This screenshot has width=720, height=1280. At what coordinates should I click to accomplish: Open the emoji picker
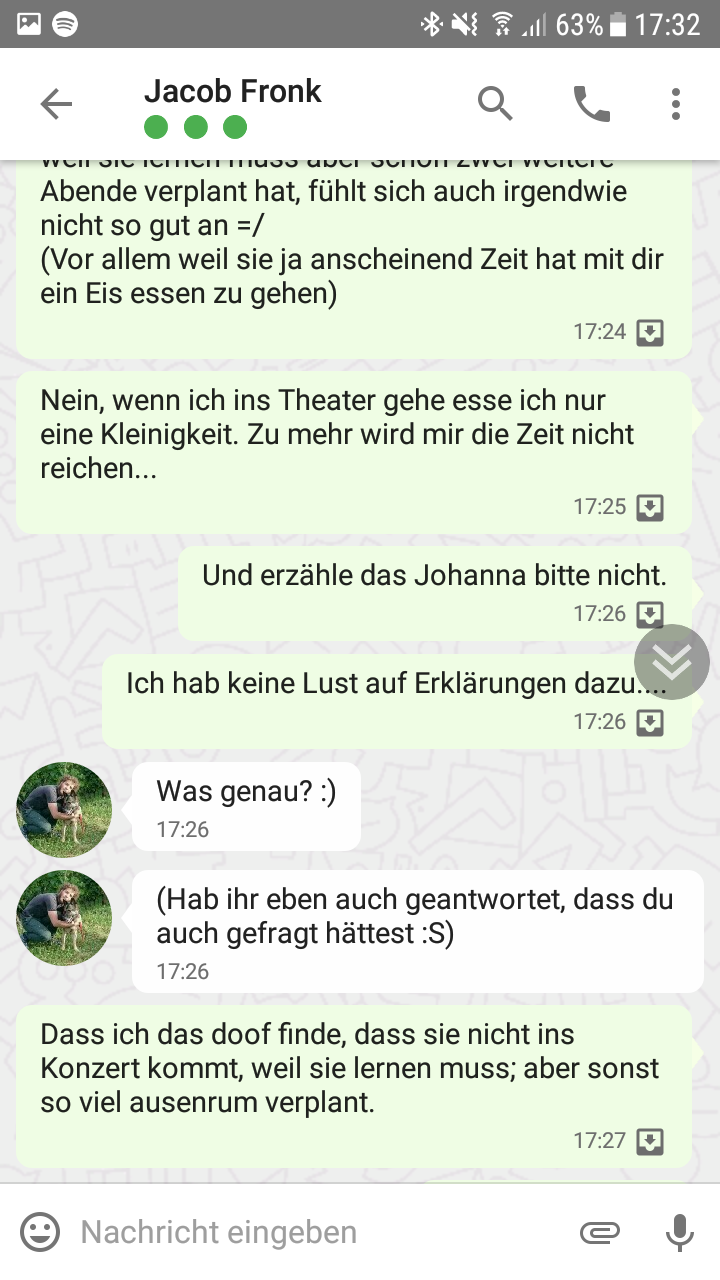tap(40, 1232)
